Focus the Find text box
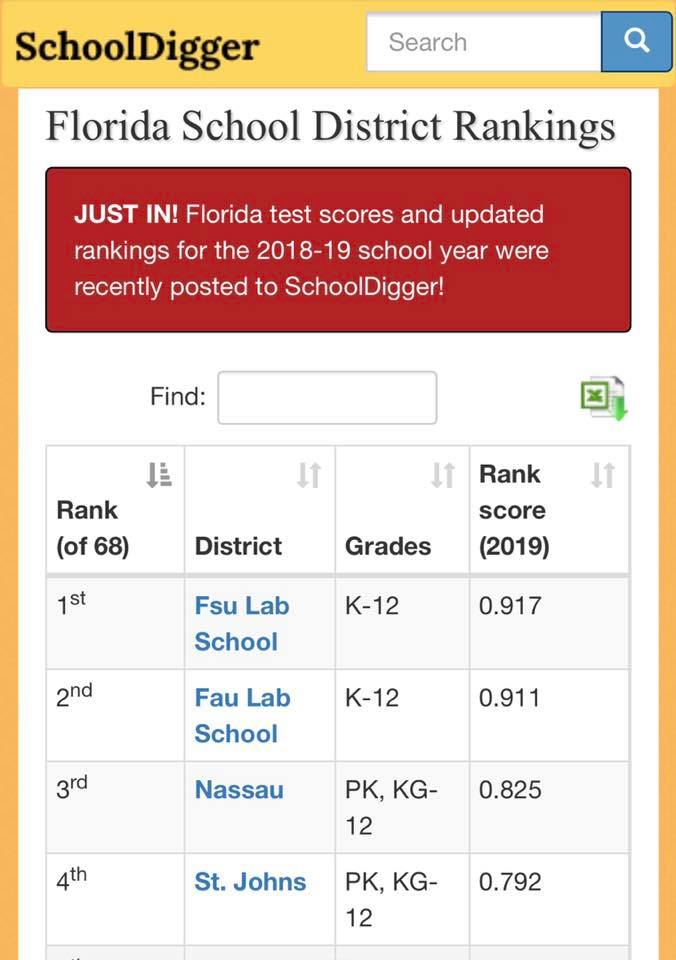 point(327,397)
